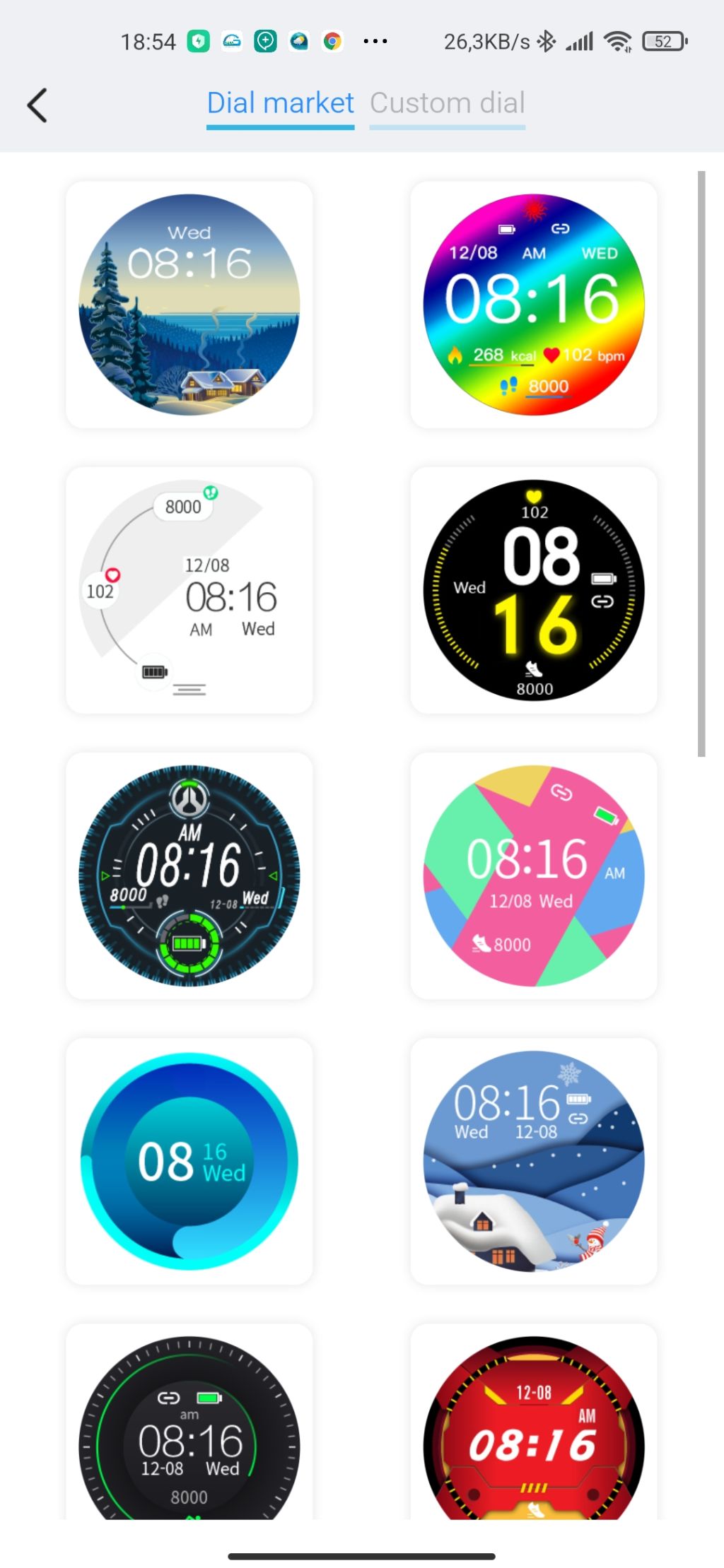The width and height of the screenshot is (724, 1568).
Task: Open the snowy forest cabin watch face
Action: 189,305
